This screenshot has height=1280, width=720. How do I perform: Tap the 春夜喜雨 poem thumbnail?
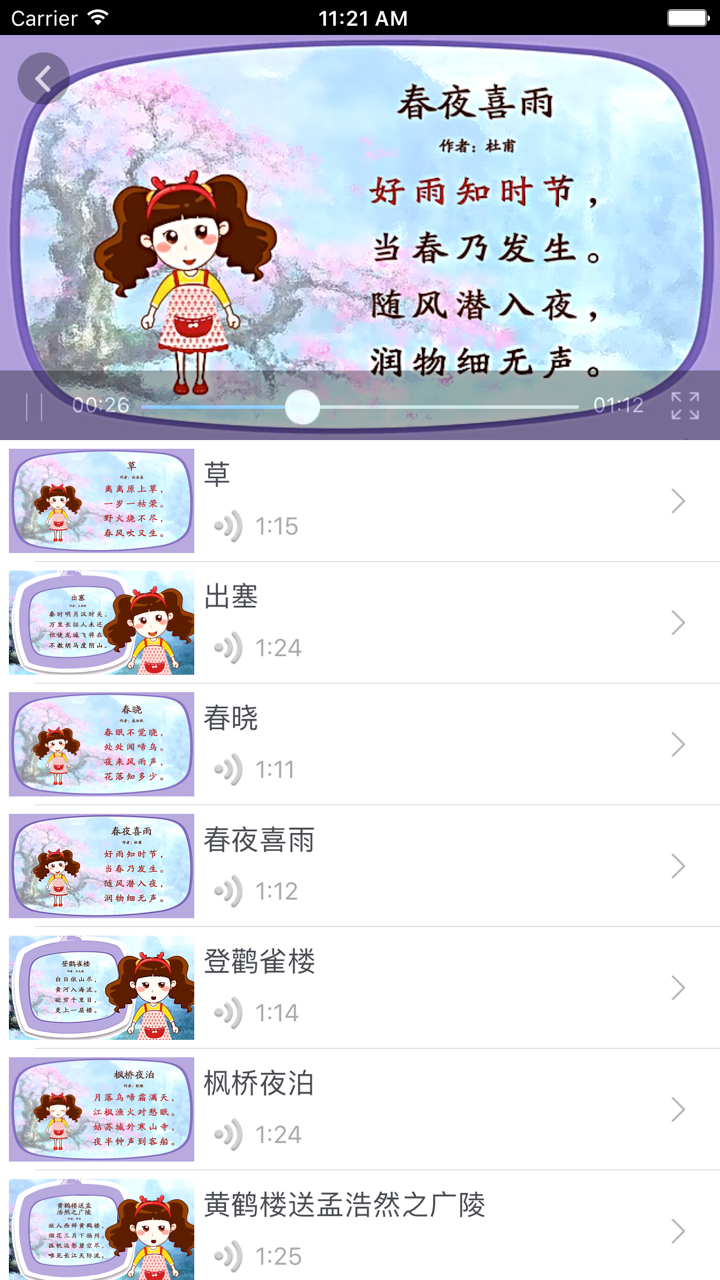pos(101,866)
